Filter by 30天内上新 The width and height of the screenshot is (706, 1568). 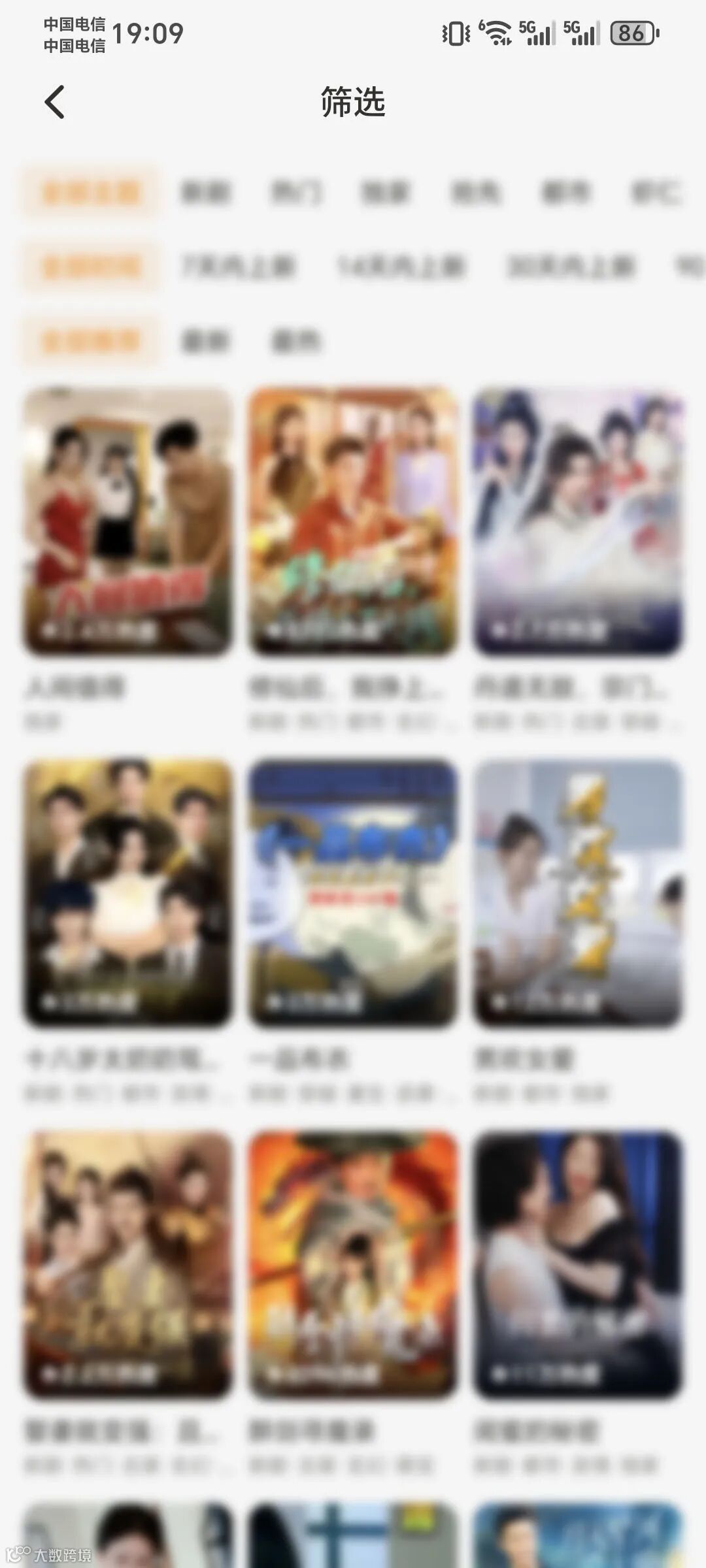(x=571, y=267)
